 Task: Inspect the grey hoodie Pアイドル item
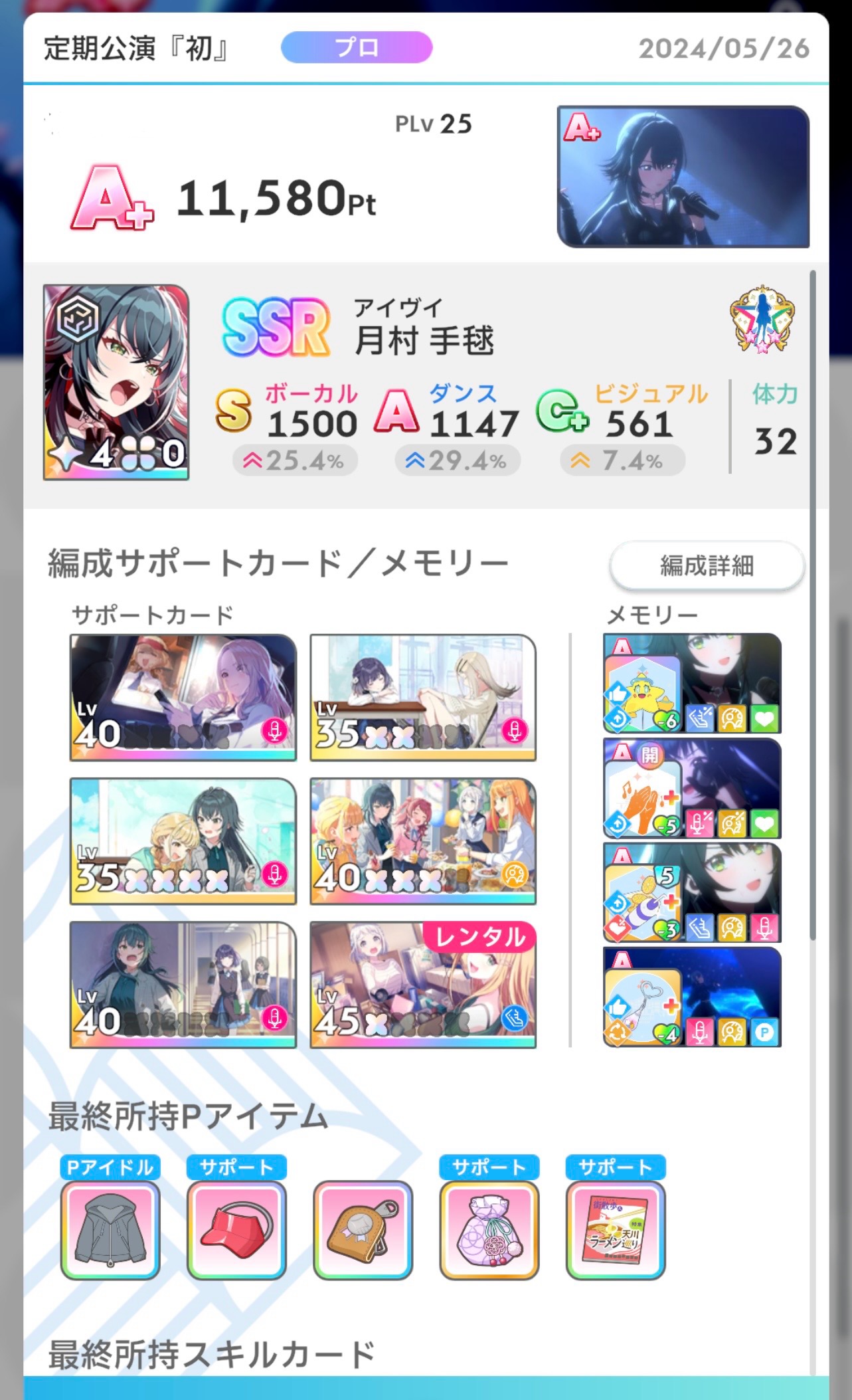(110, 1230)
